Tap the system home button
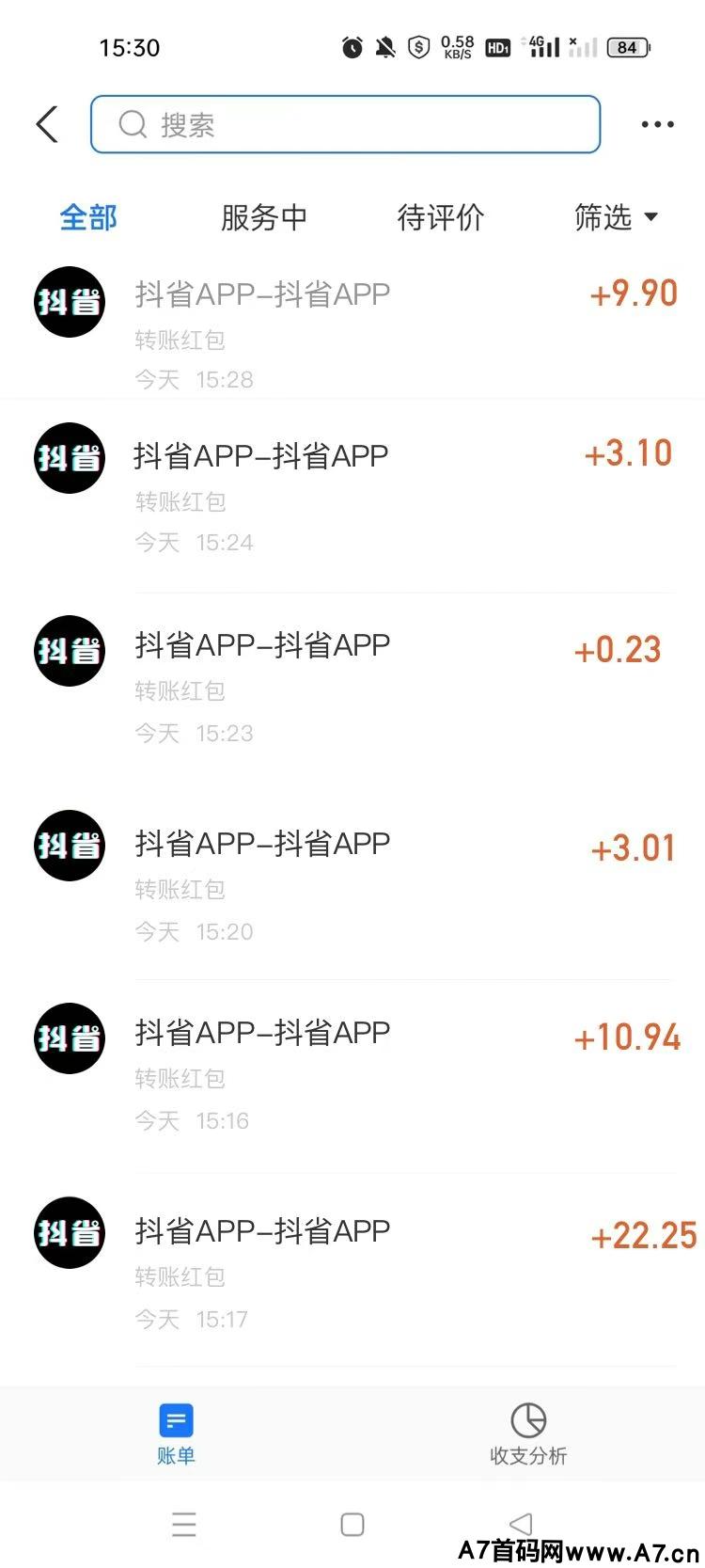Screen dimensions: 705x1568 352,1525
